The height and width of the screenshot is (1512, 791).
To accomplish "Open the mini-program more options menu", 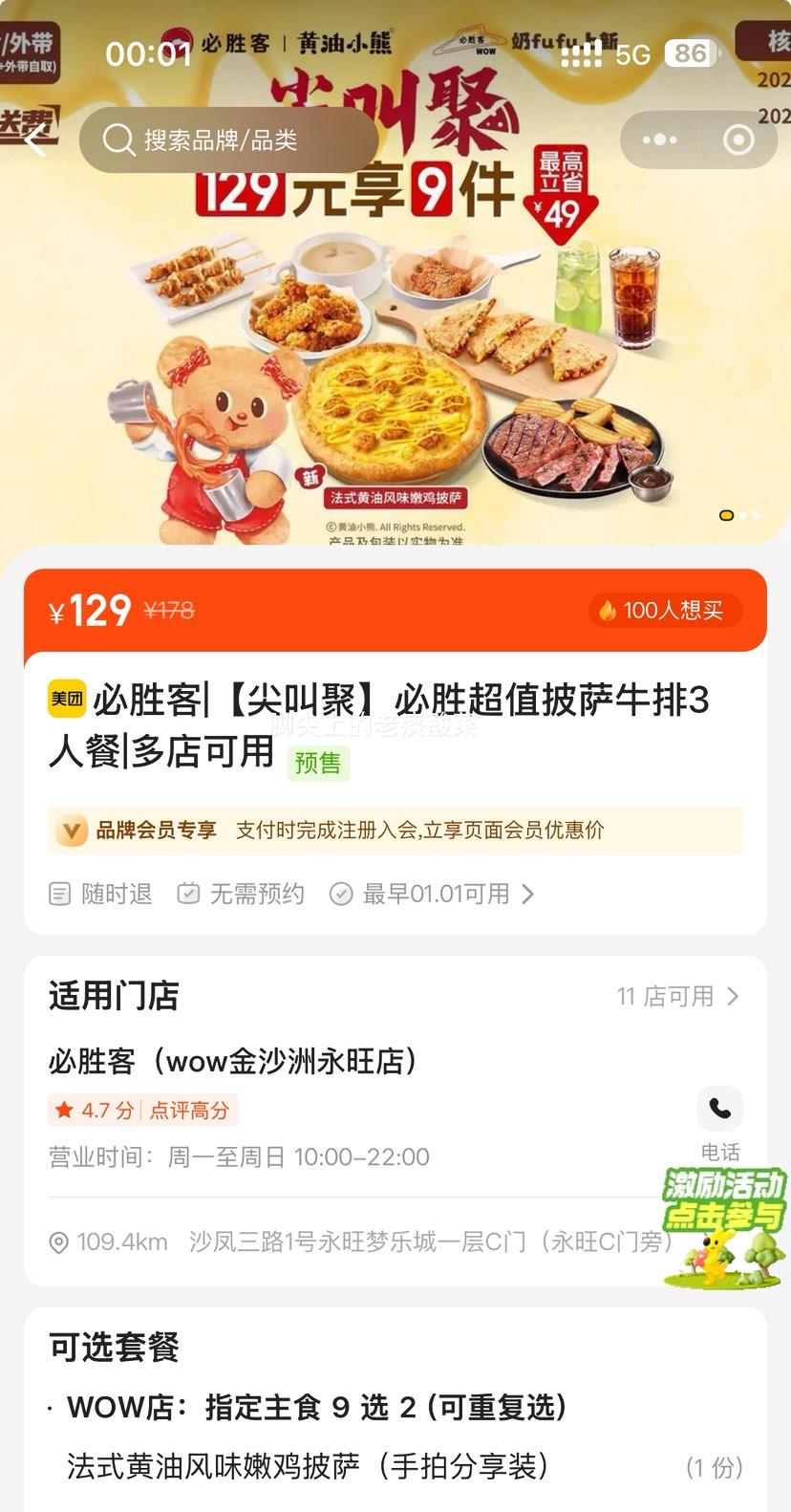I will coord(659,140).
